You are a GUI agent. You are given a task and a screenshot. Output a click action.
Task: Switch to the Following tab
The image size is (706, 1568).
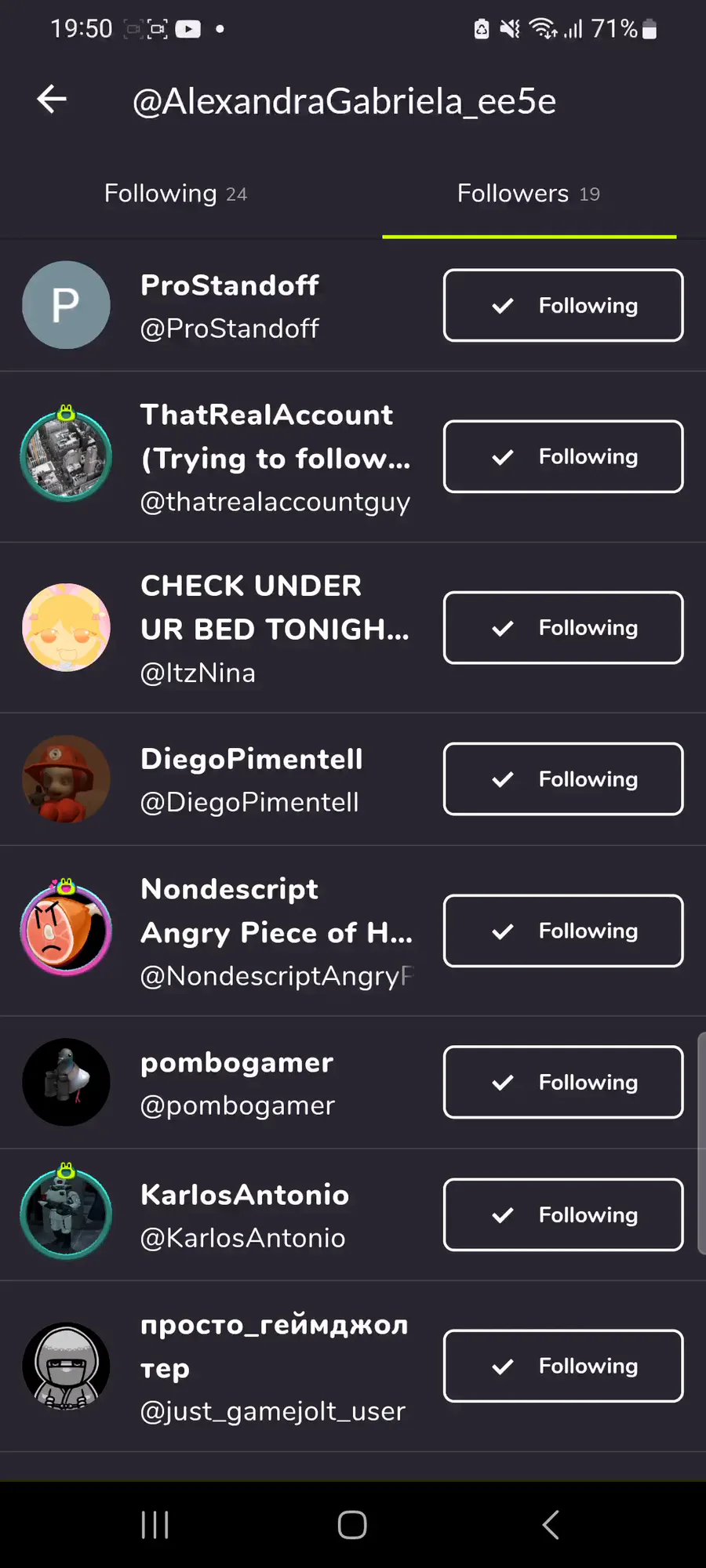click(x=175, y=194)
